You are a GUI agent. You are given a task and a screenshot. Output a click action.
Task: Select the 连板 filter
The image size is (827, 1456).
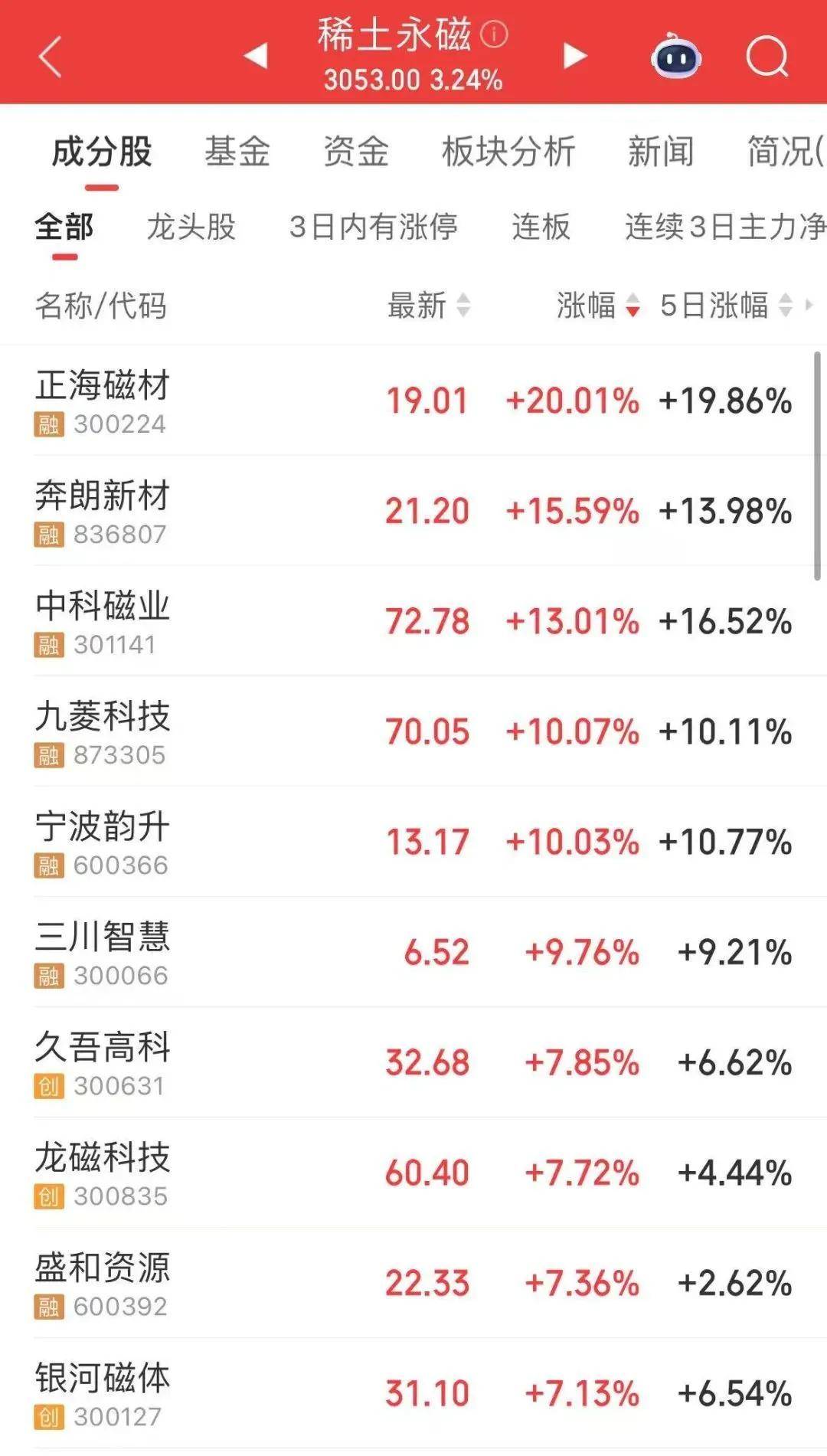click(x=539, y=227)
